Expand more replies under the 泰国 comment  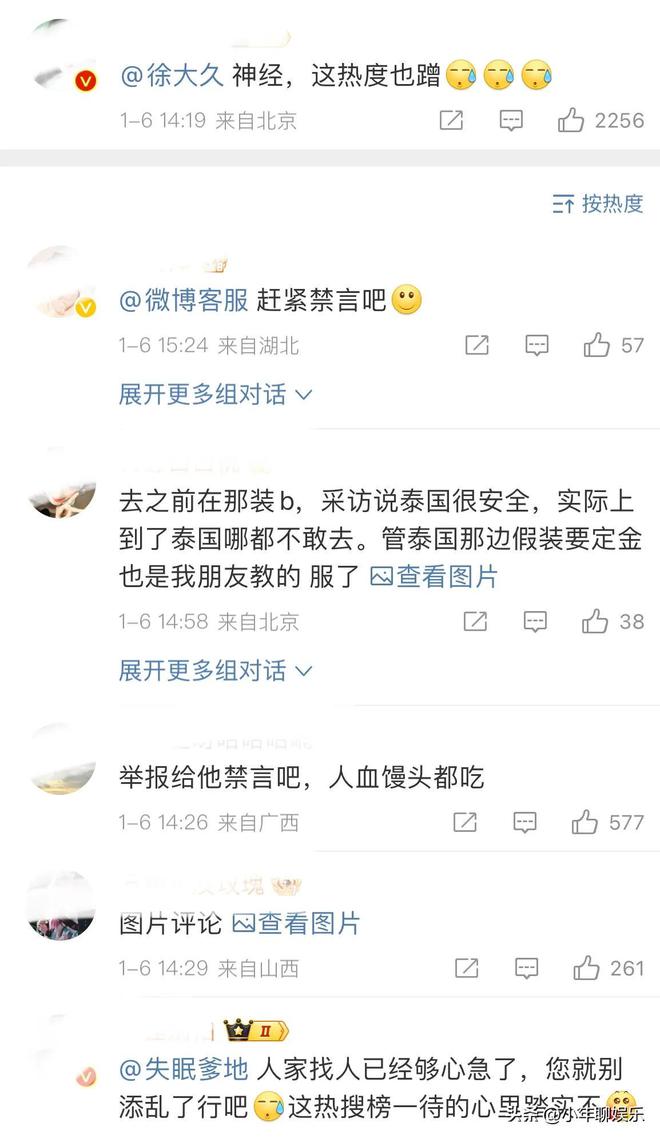[216, 670]
